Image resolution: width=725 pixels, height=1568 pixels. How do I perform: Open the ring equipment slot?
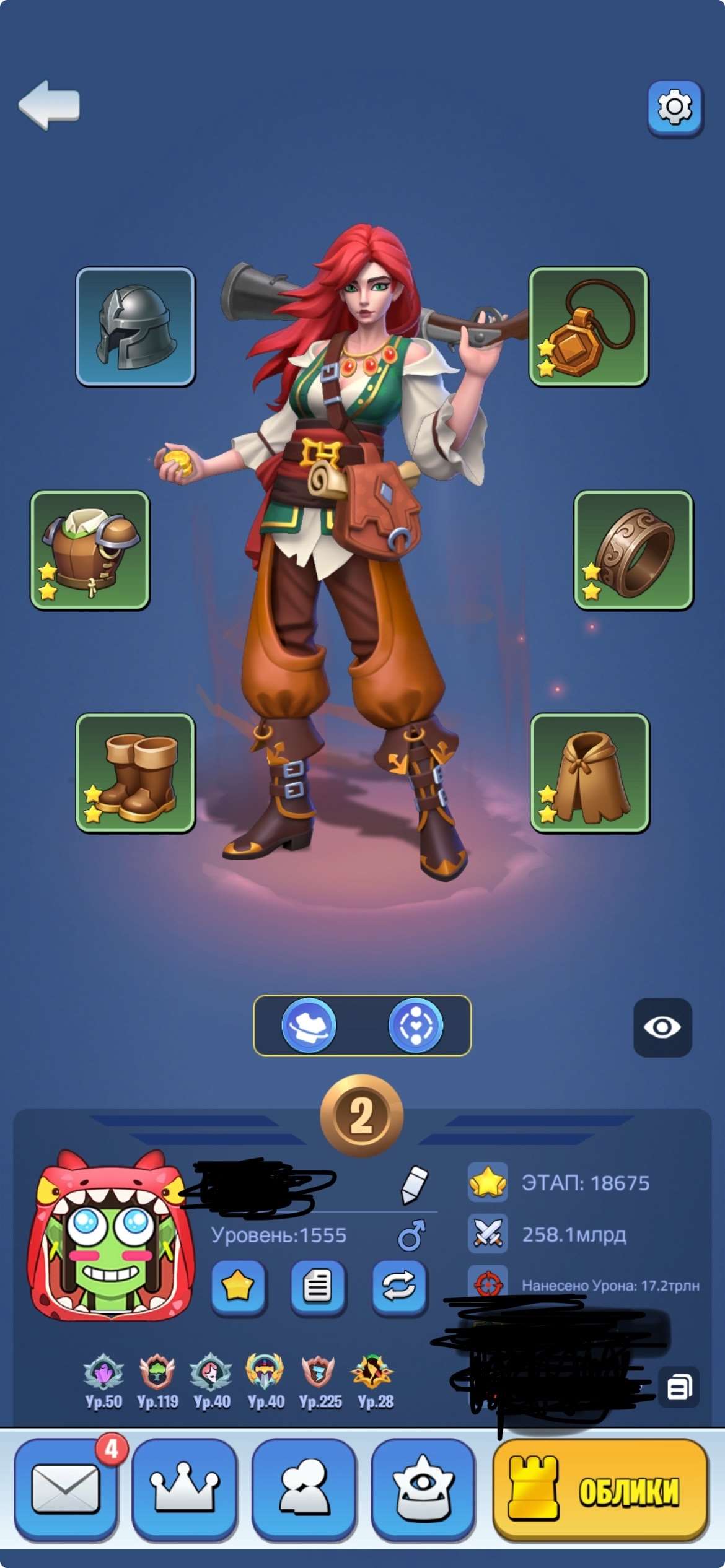pos(633,550)
